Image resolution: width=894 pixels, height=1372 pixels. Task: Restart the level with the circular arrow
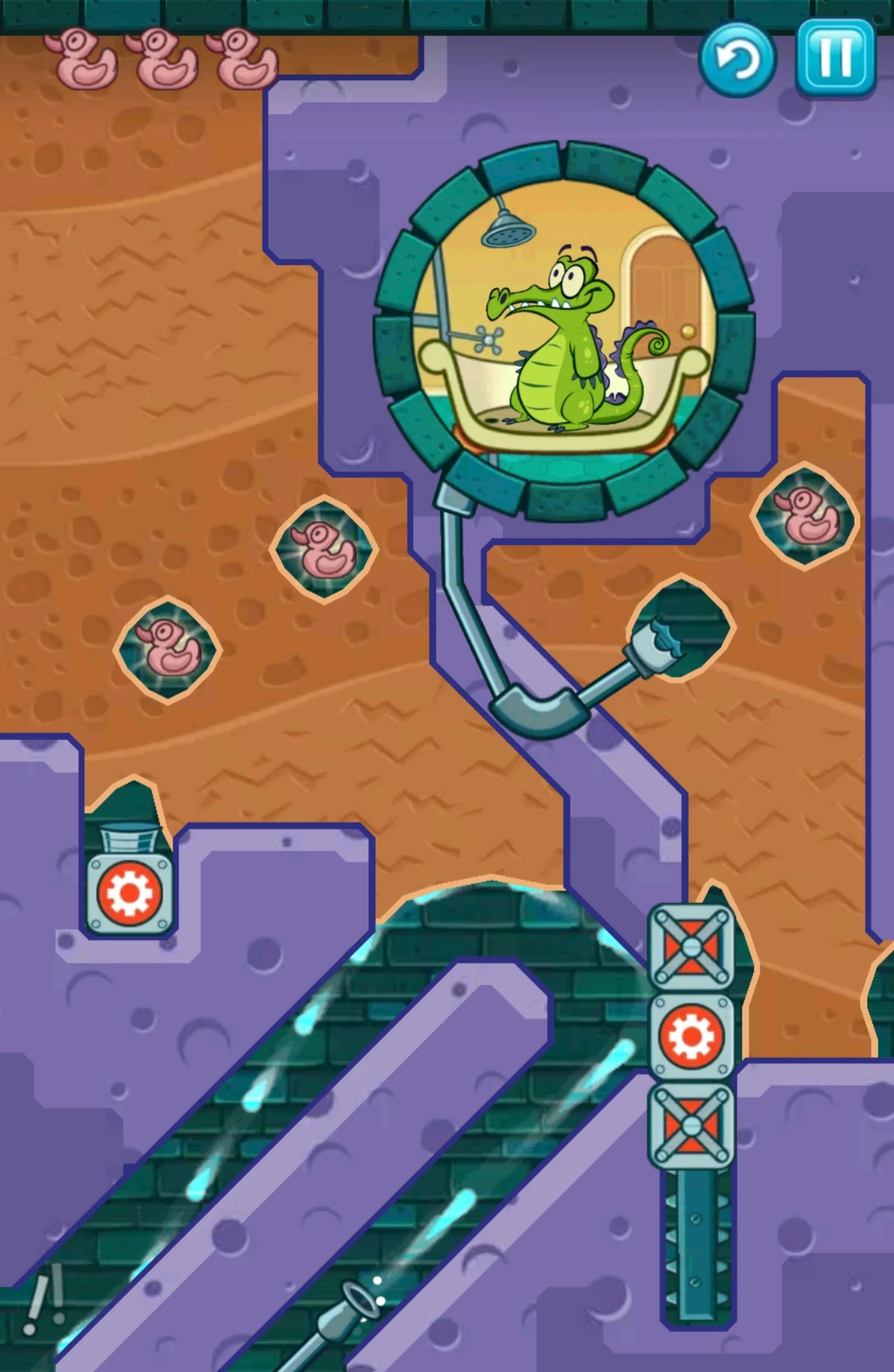click(x=737, y=59)
